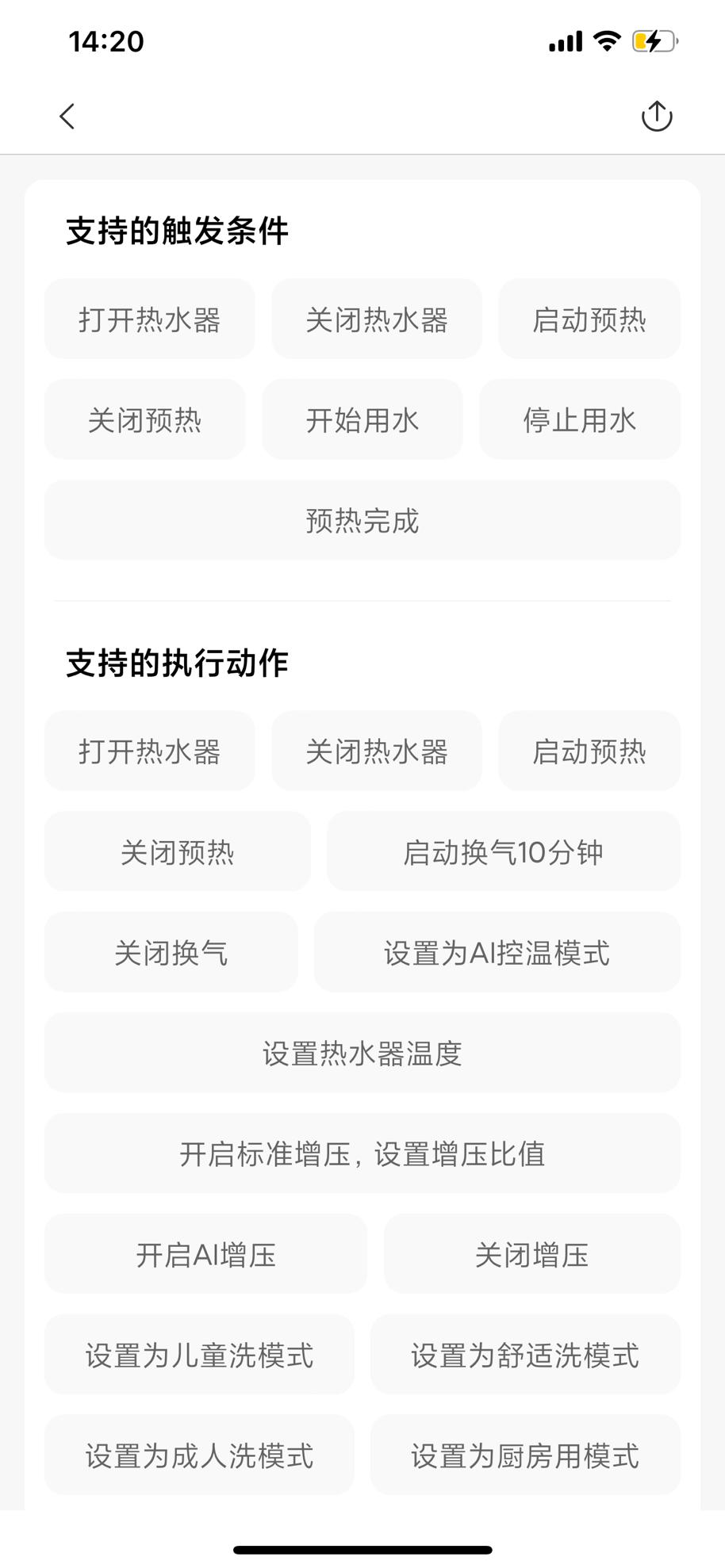Screen dimensions: 725x1568
Task: Select 关闭增压 action
Action: click(531, 1253)
